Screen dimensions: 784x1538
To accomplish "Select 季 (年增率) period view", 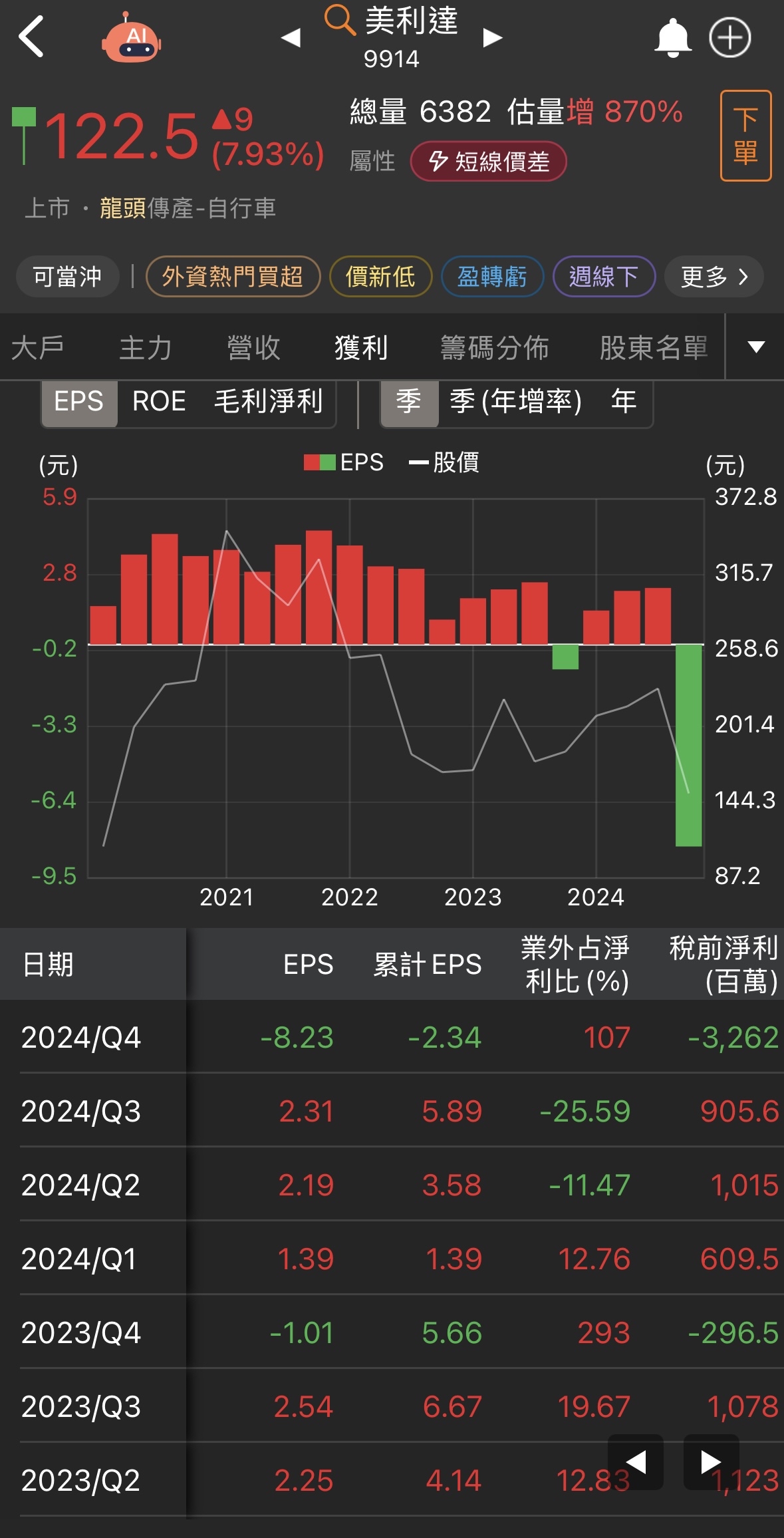I will [515, 401].
